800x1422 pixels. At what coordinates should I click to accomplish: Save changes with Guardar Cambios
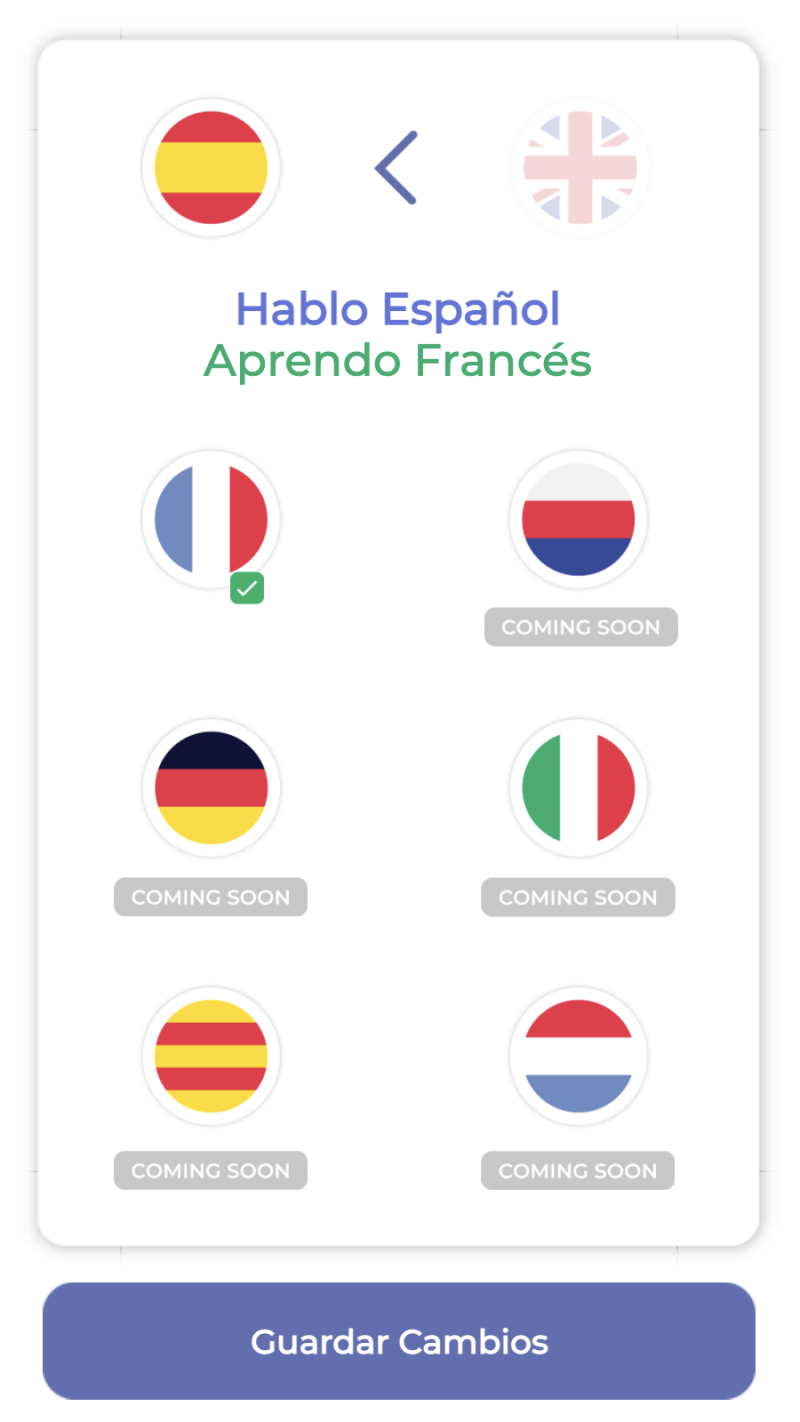point(399,1341)
